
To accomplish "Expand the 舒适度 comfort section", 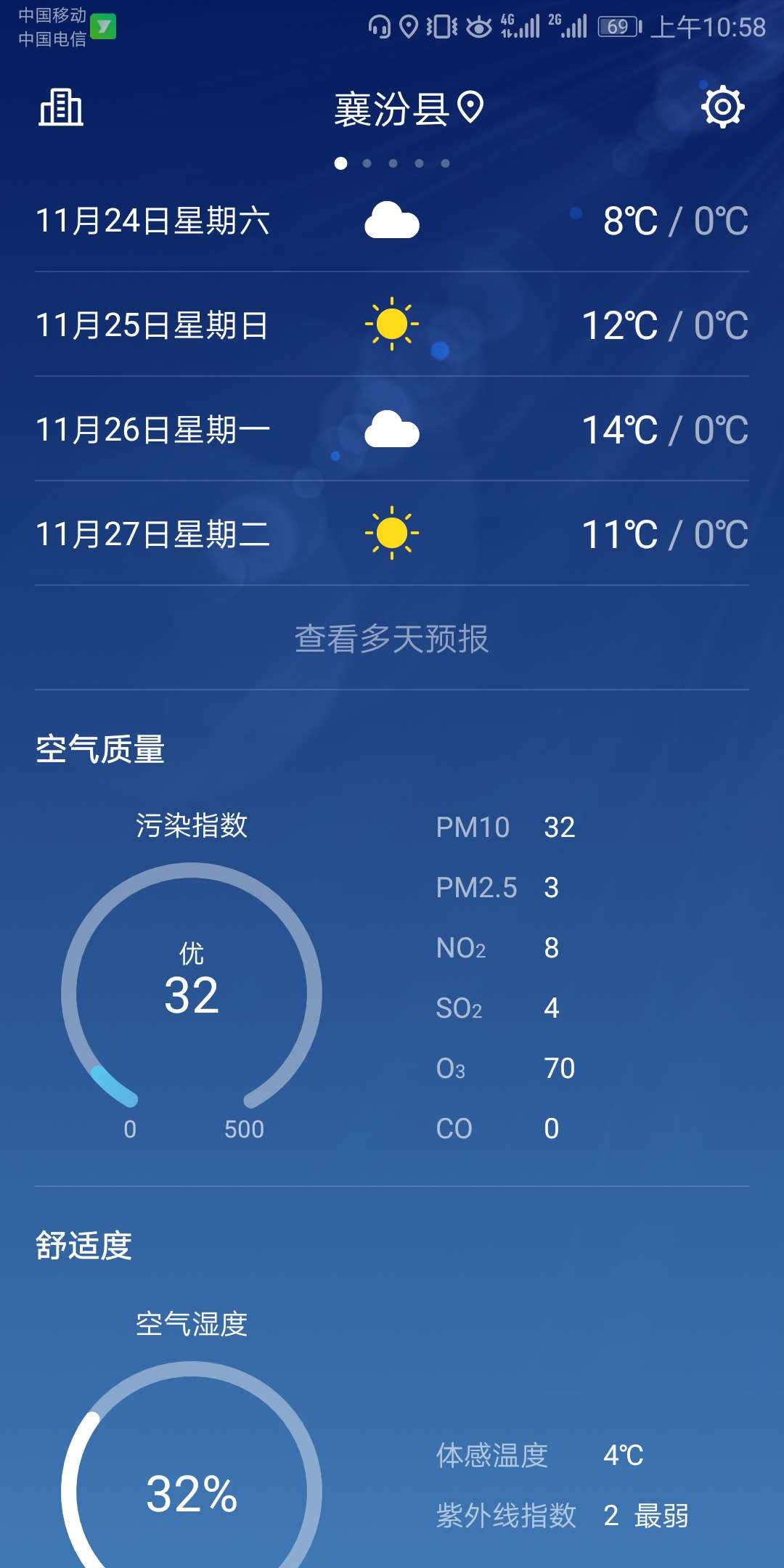I will coord(83,1241).
